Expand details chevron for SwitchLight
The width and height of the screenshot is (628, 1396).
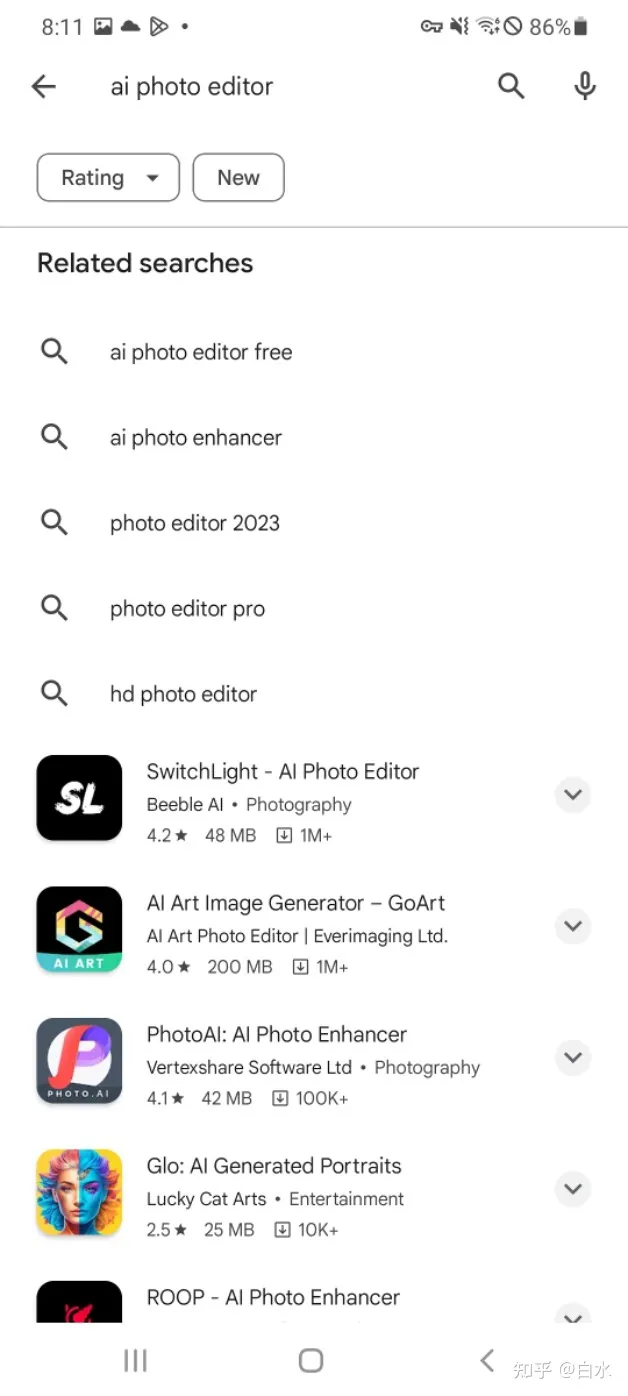[x=573, y=795]
